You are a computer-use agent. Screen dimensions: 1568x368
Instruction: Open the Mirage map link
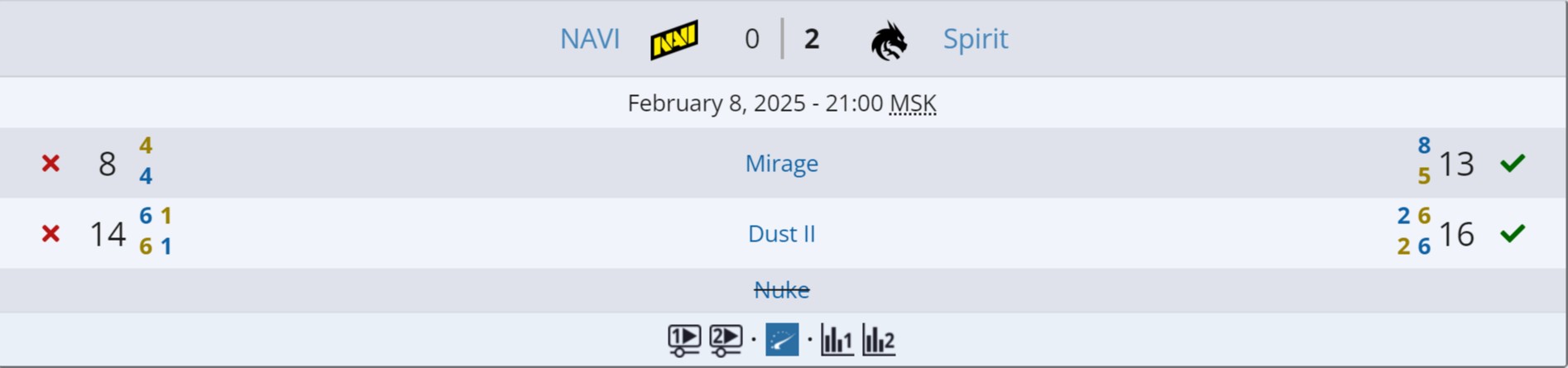tap(781, 164)
